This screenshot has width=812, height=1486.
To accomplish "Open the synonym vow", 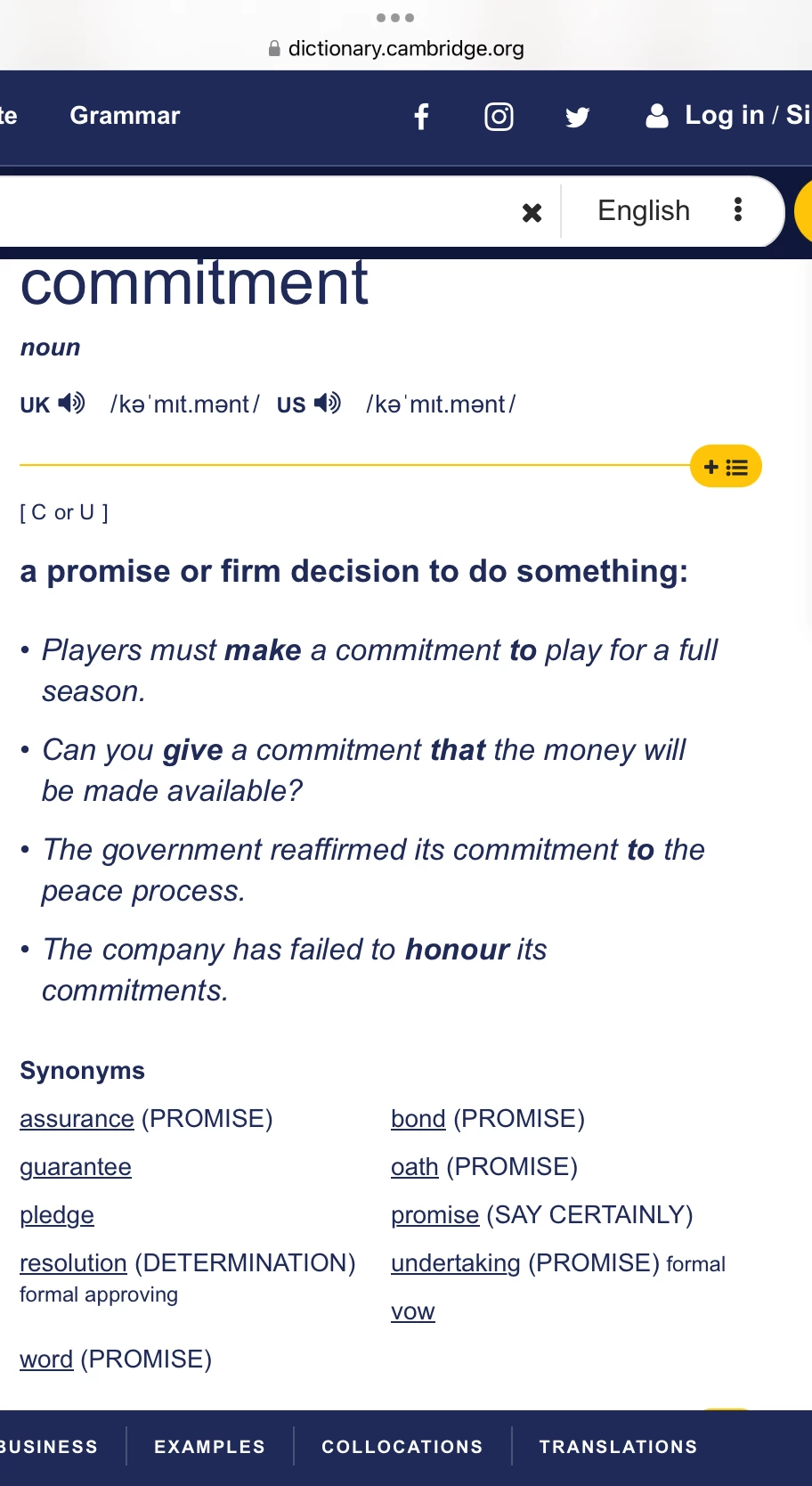I will click(x=412, y=1311).
